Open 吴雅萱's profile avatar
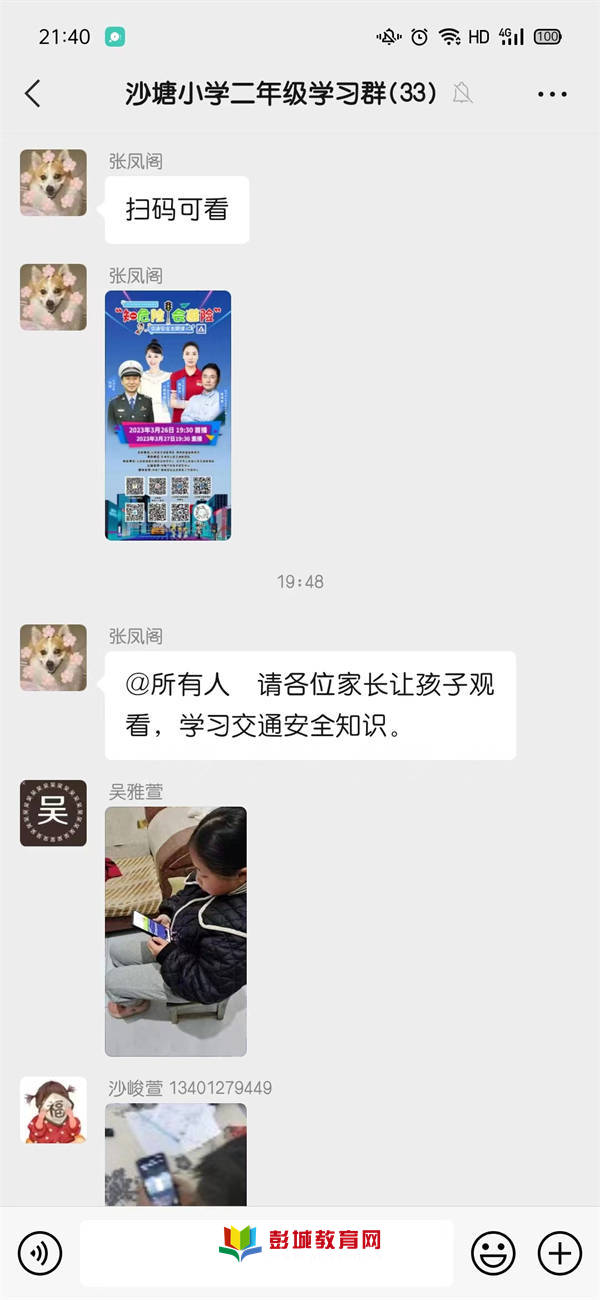This screenshot has width=600, height=1300. coord(53,813)
